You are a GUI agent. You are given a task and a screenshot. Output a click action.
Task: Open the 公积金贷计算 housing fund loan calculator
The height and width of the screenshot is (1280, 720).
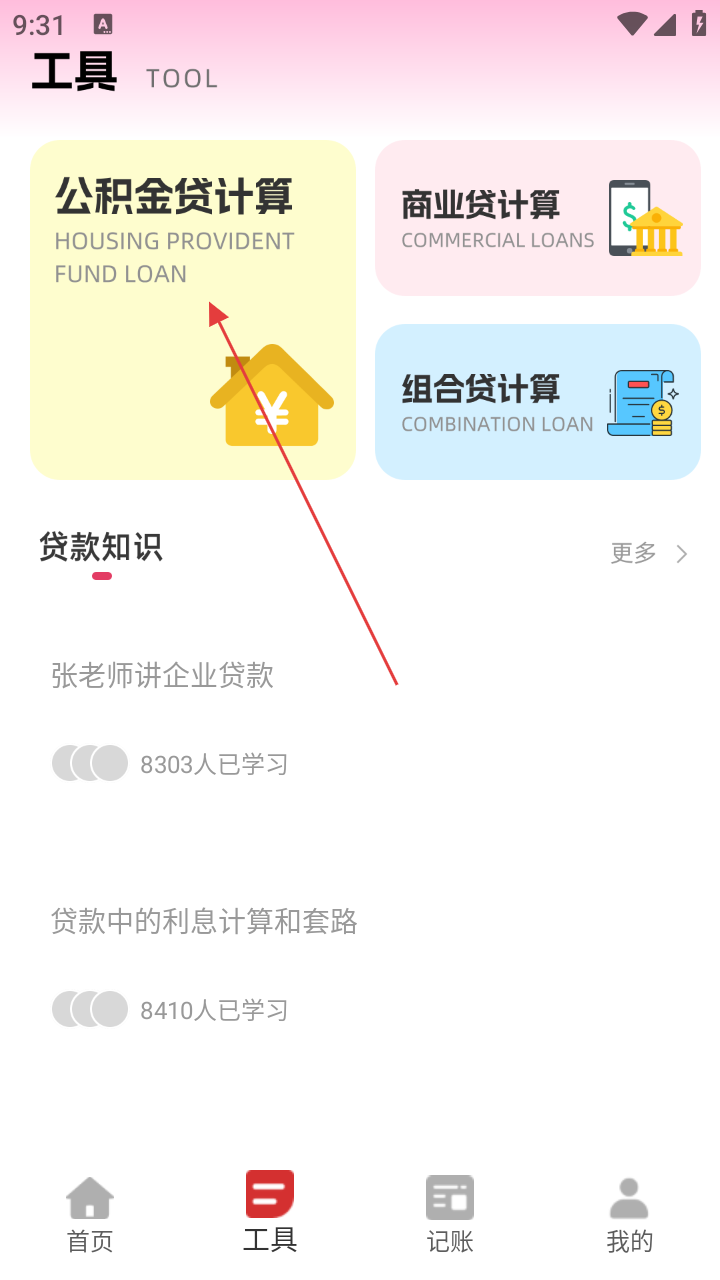tap(192, 310)
